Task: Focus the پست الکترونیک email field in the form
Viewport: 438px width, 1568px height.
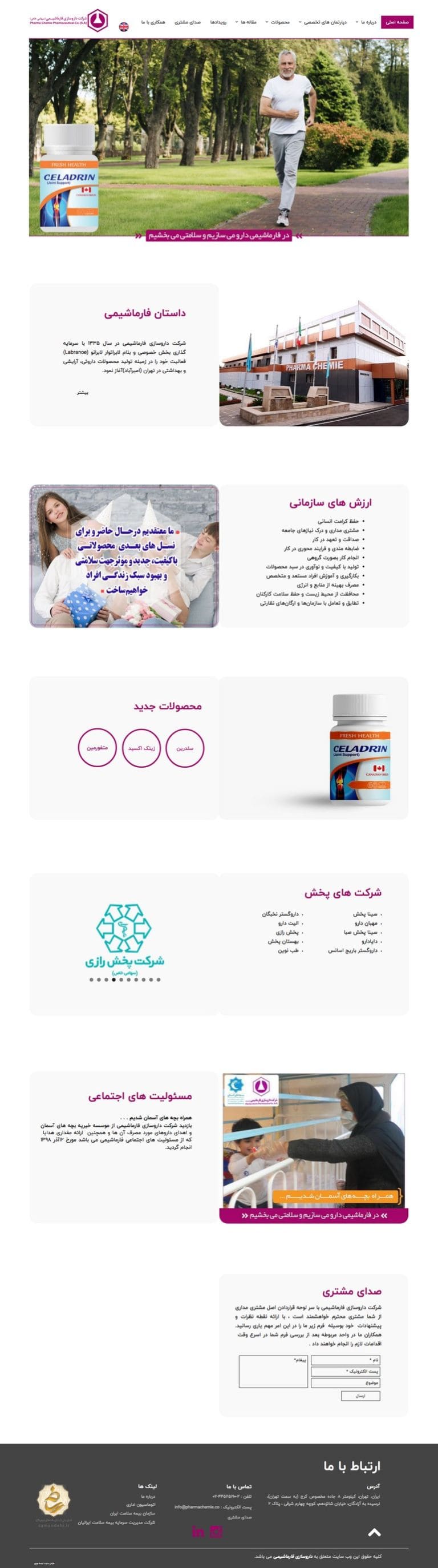Action: (346, 1372)
